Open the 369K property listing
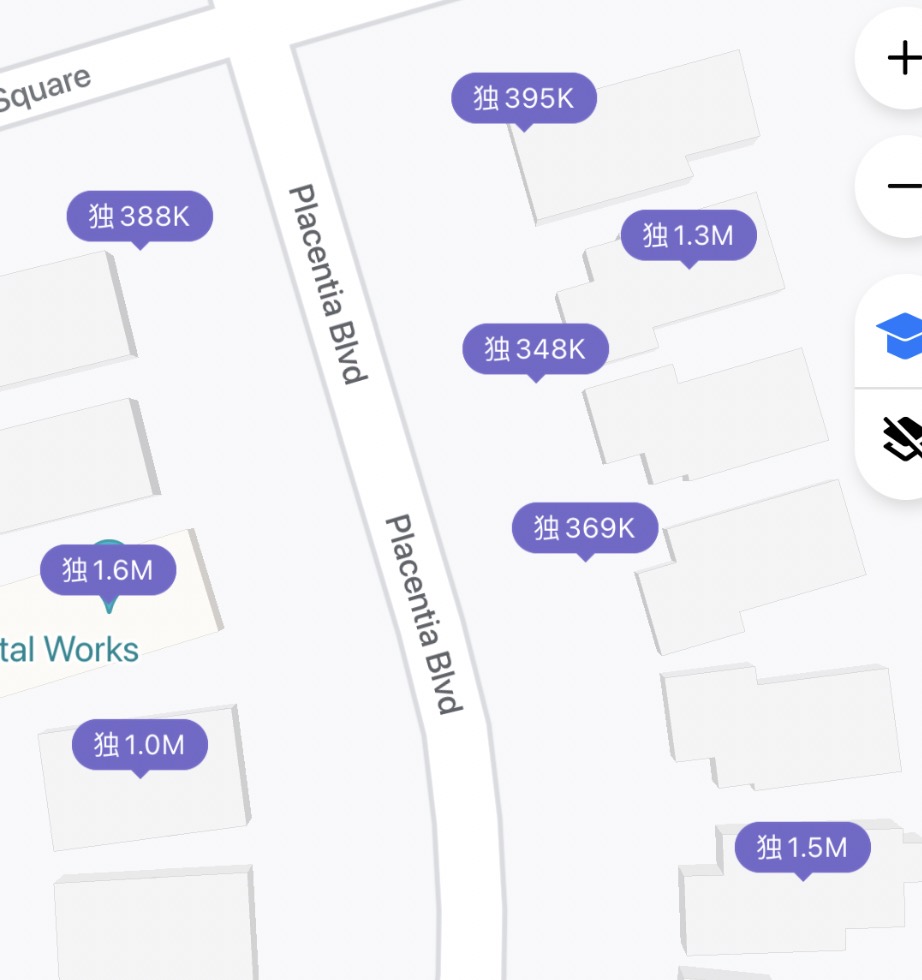 click(x=585, y=527)
